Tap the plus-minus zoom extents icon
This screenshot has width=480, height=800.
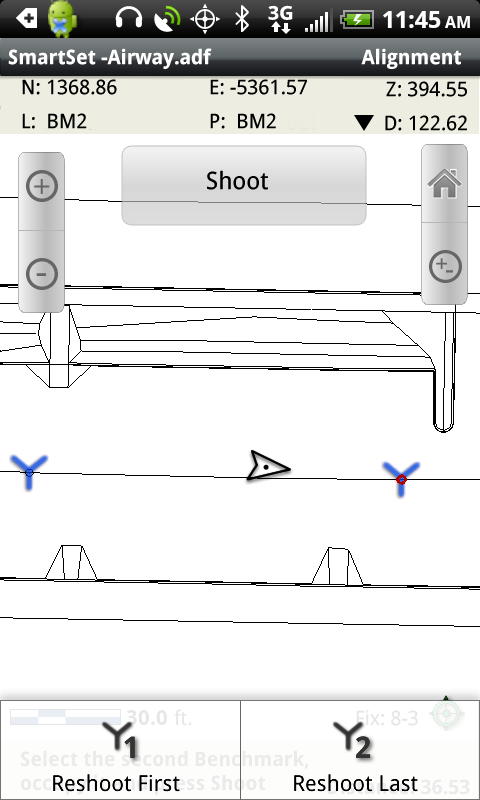pos(445,266)
